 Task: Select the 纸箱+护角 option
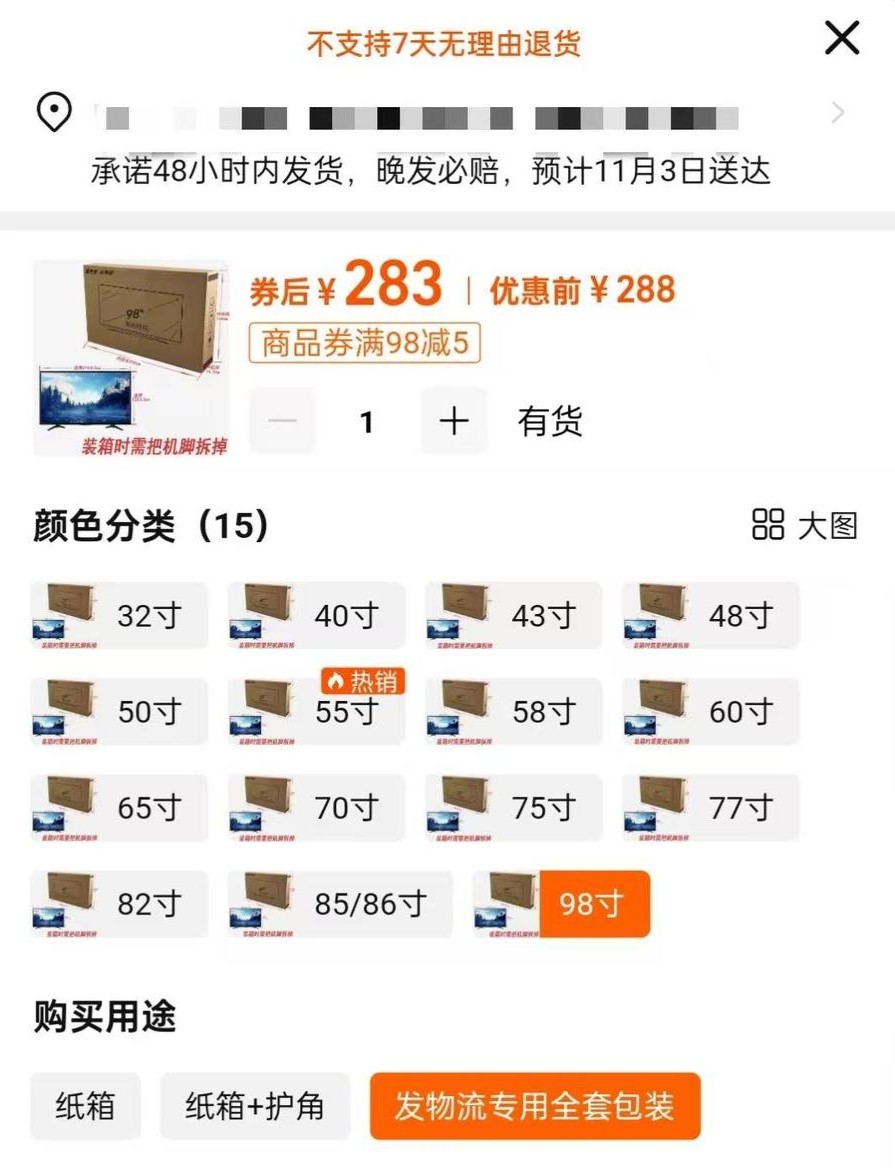point(255,1106)
